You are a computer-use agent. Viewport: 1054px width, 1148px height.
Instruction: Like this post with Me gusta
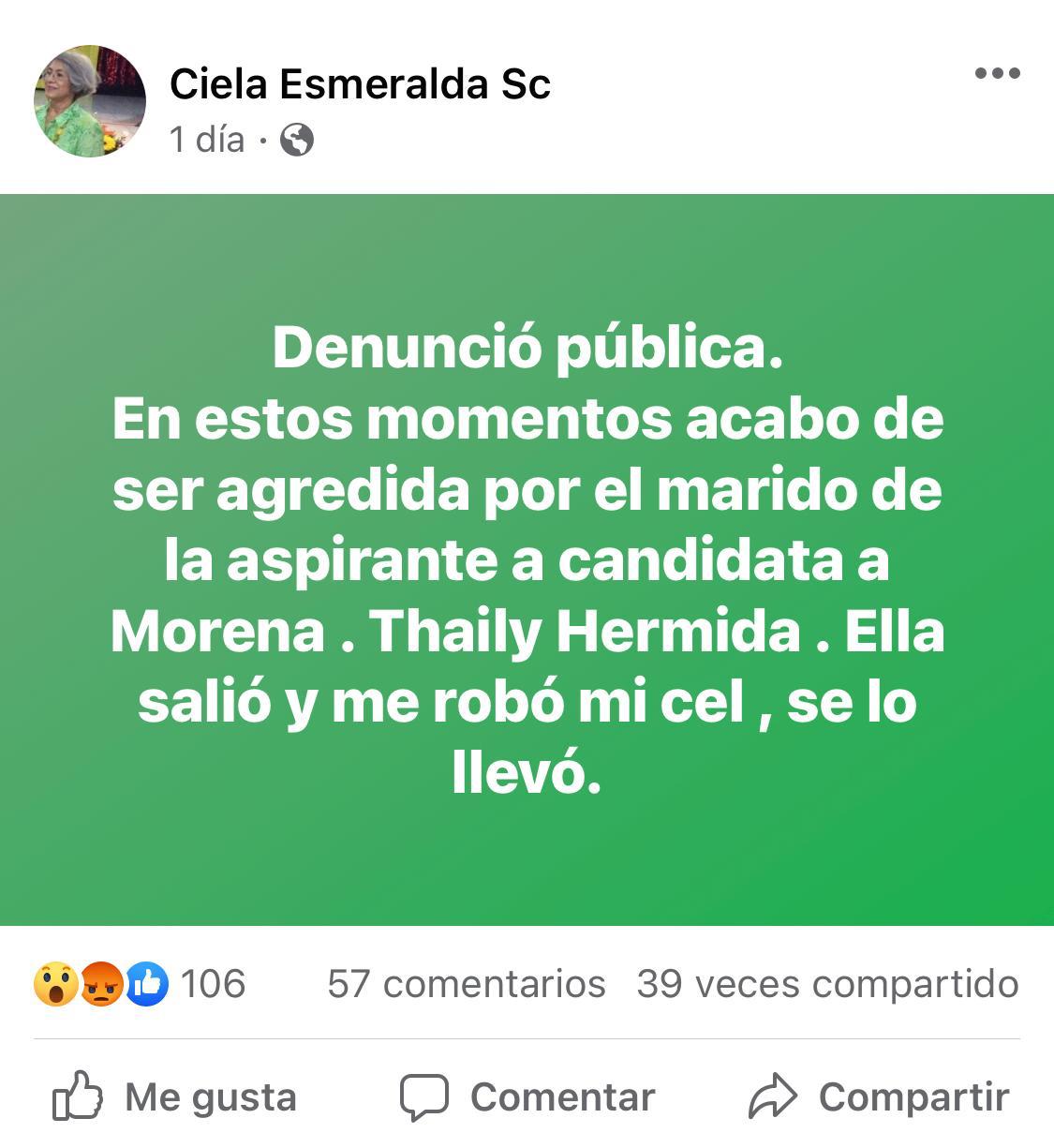point(174,1096)
